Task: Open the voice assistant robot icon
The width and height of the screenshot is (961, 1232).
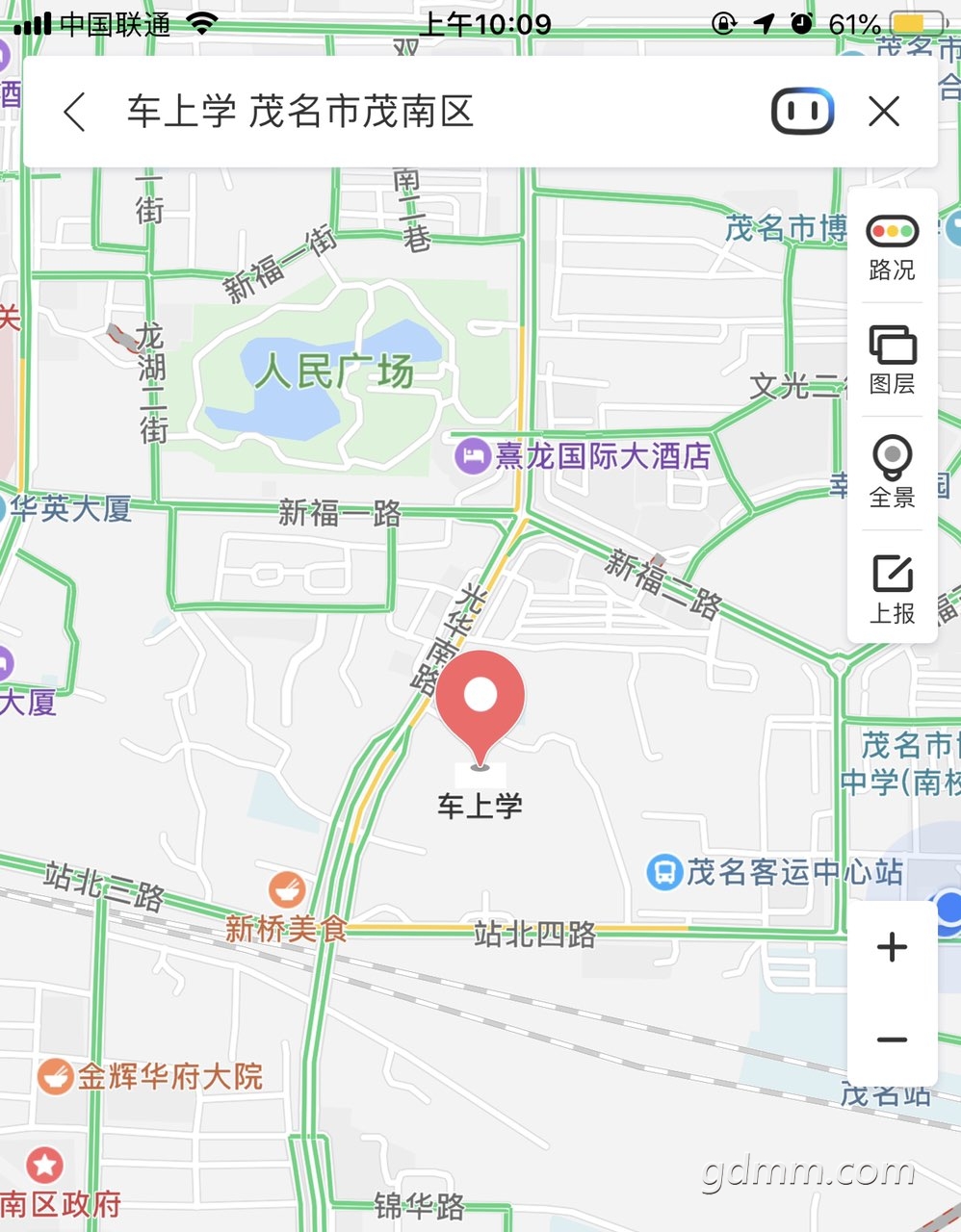Action: coord(802,113)
